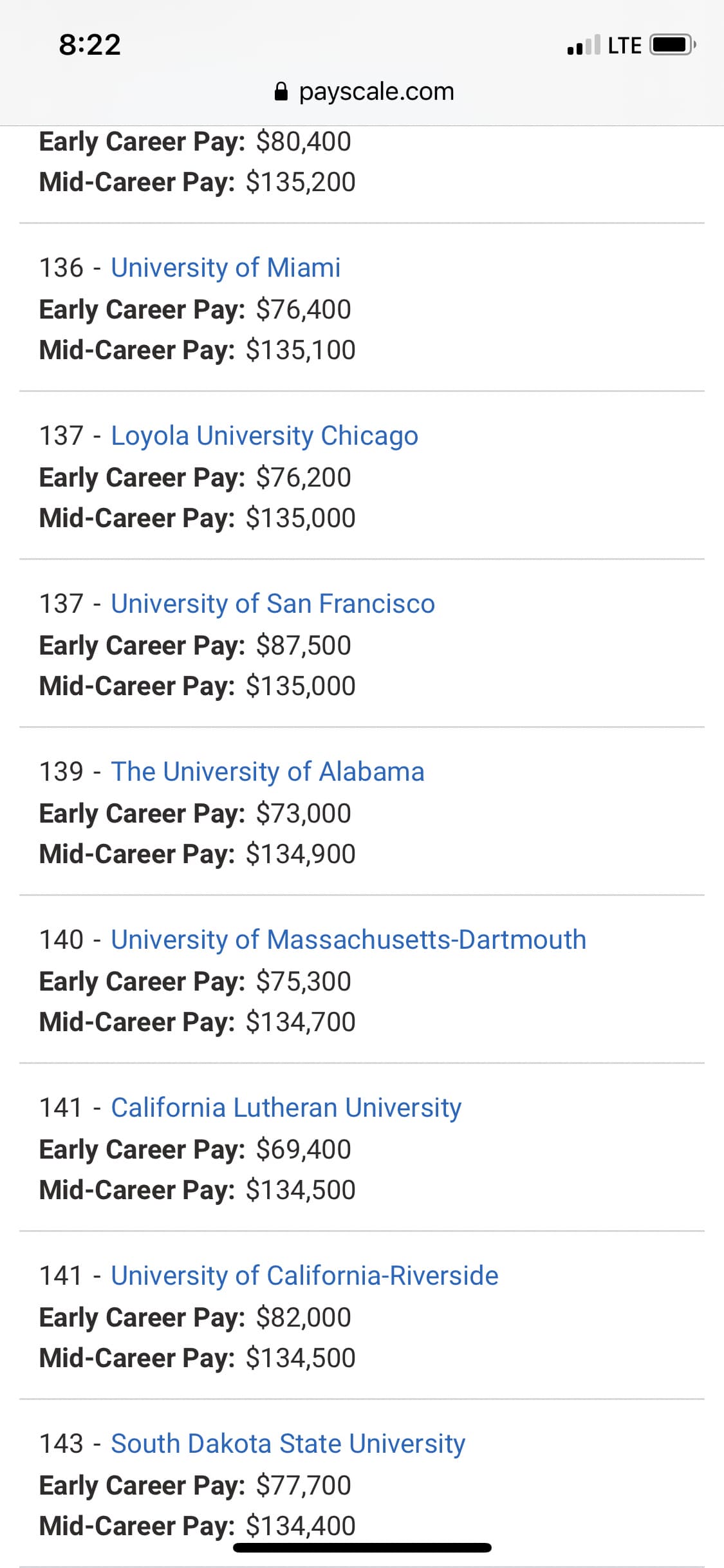
Task: Open University of California-Riverside link
Action: (x=304, y=1276)
